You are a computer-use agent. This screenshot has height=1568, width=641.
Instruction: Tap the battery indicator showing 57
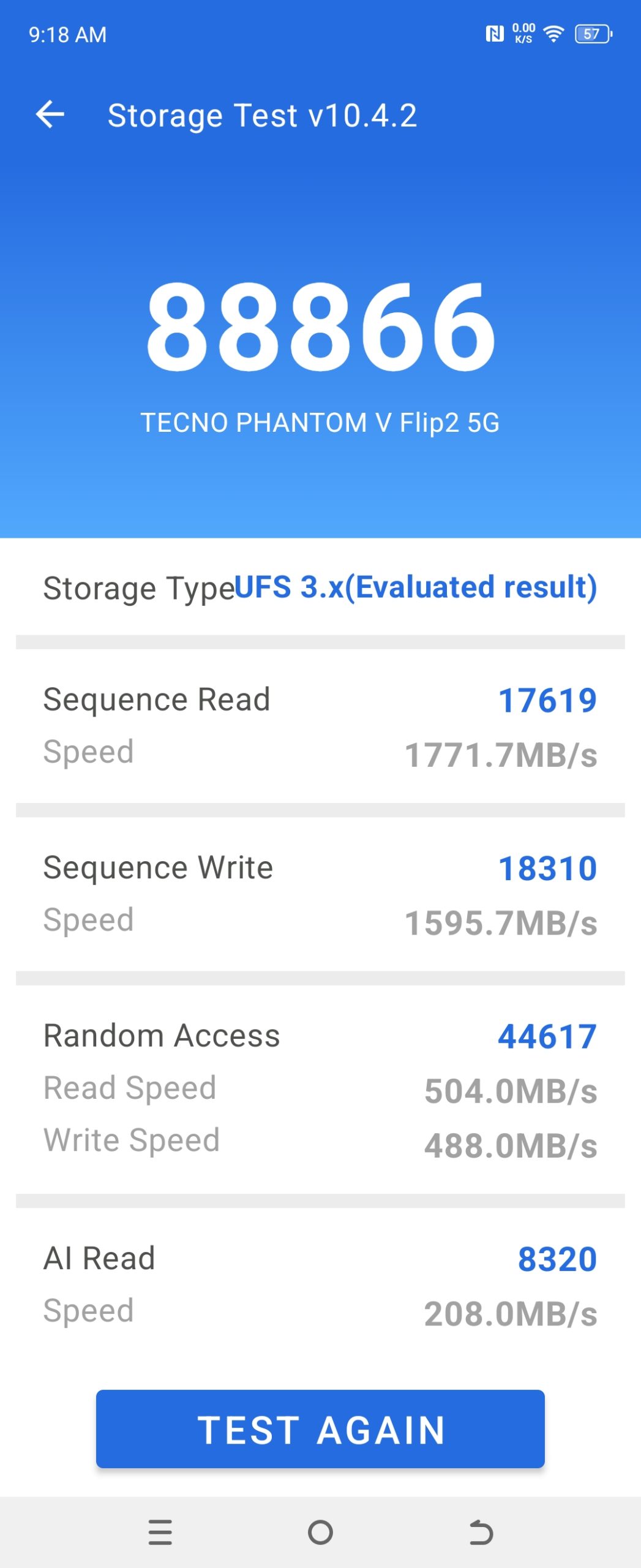pyautogui.click(x=591, y=35)
